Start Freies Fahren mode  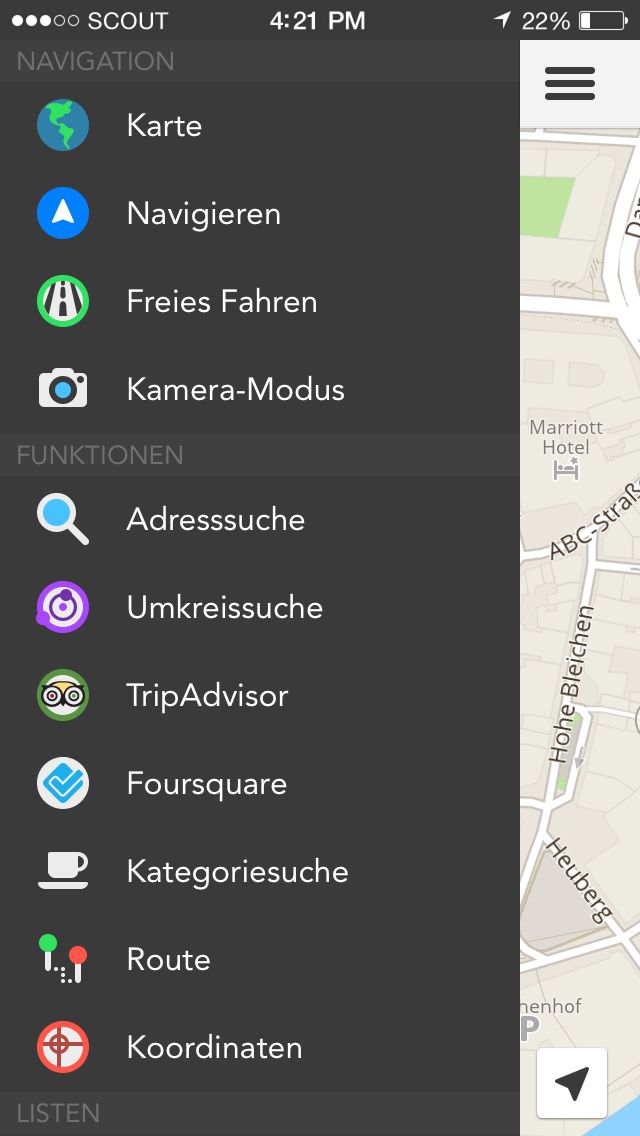tap(259, 301)
